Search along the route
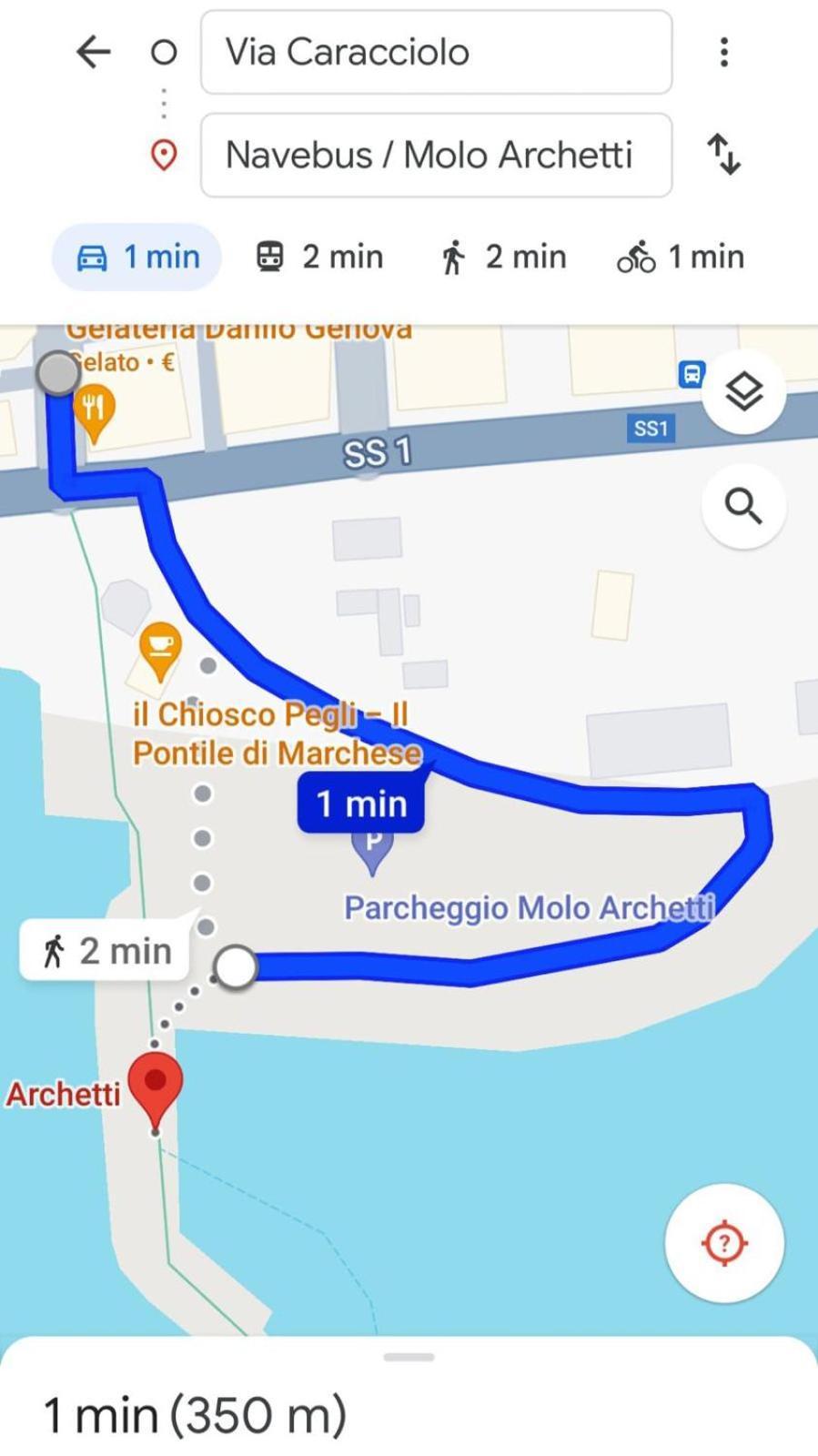This screenshot has height=1456, width=818. point(743,506)
